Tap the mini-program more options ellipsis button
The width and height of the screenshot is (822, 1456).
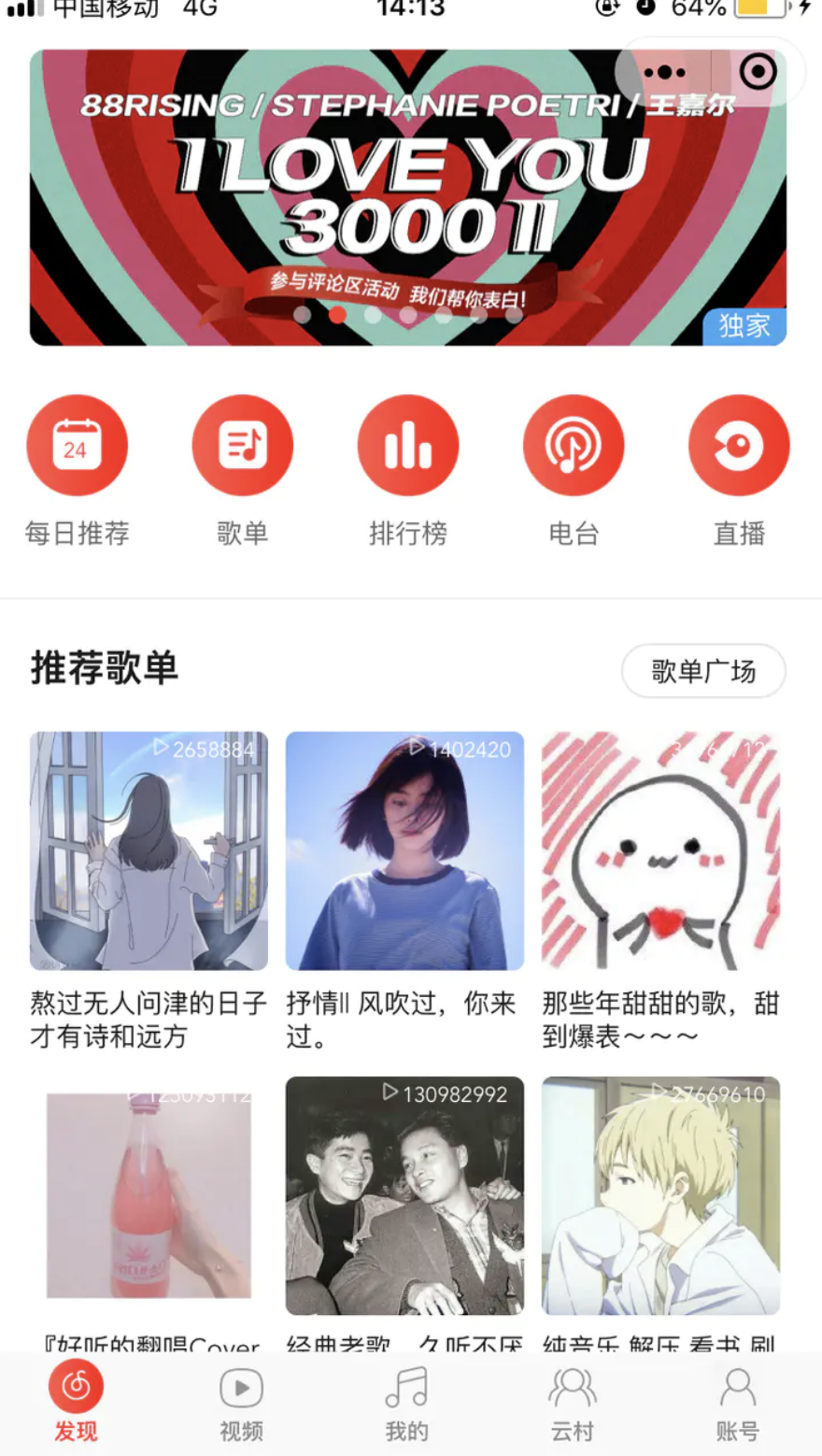point(665,71)
